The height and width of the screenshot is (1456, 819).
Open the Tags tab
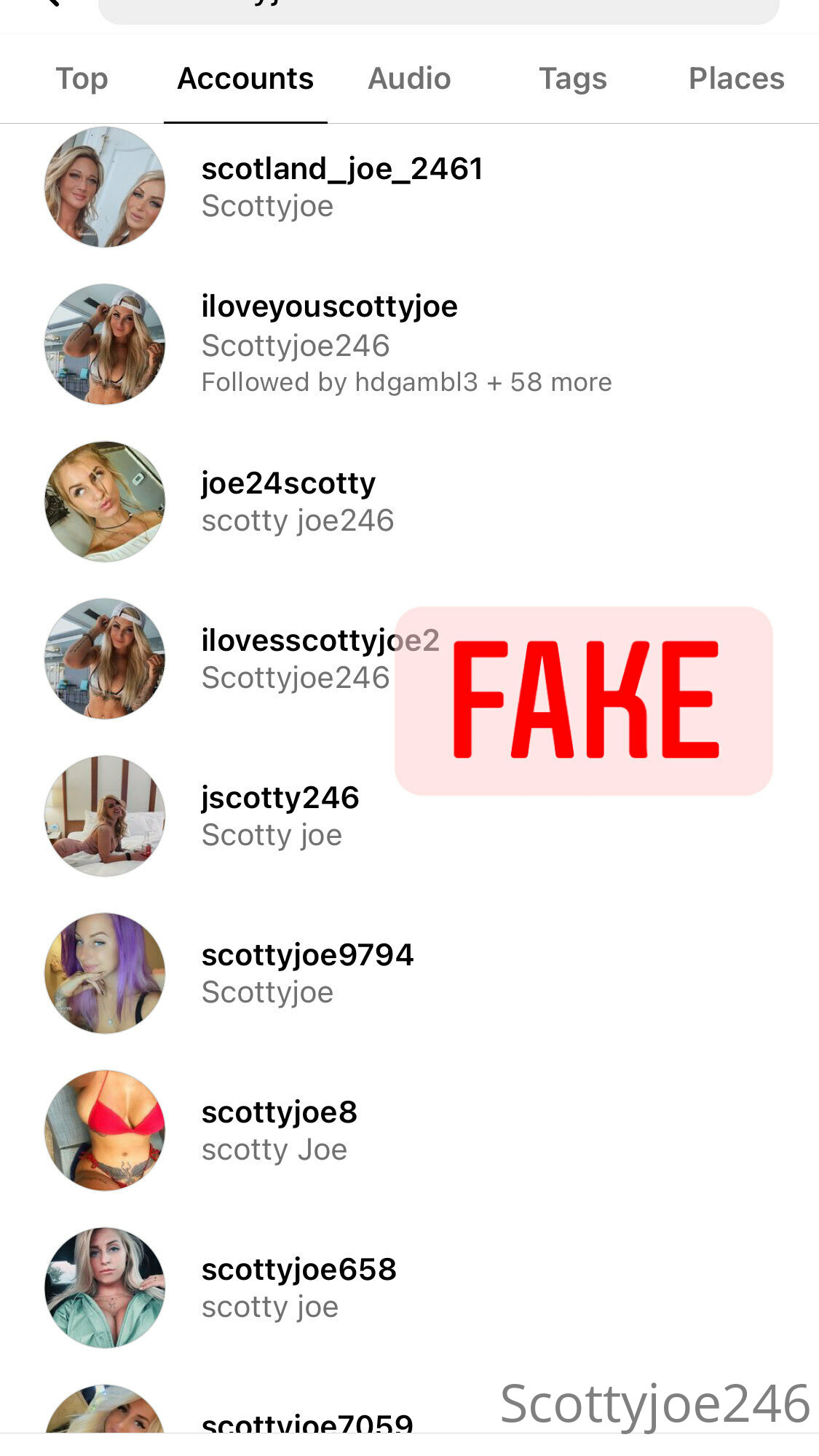tap(573, 79)
